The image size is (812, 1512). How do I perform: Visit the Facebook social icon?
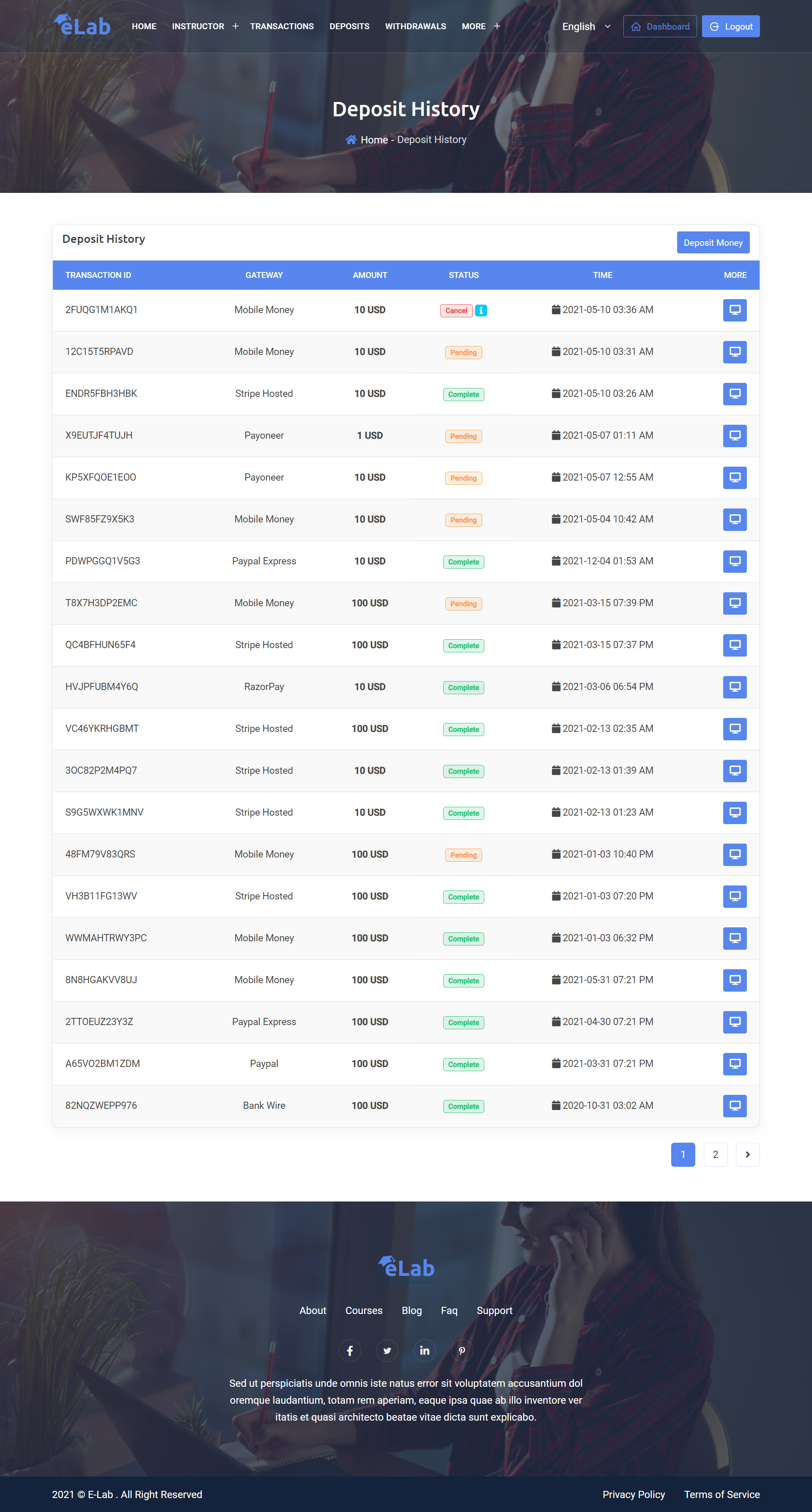point(350,1350)
